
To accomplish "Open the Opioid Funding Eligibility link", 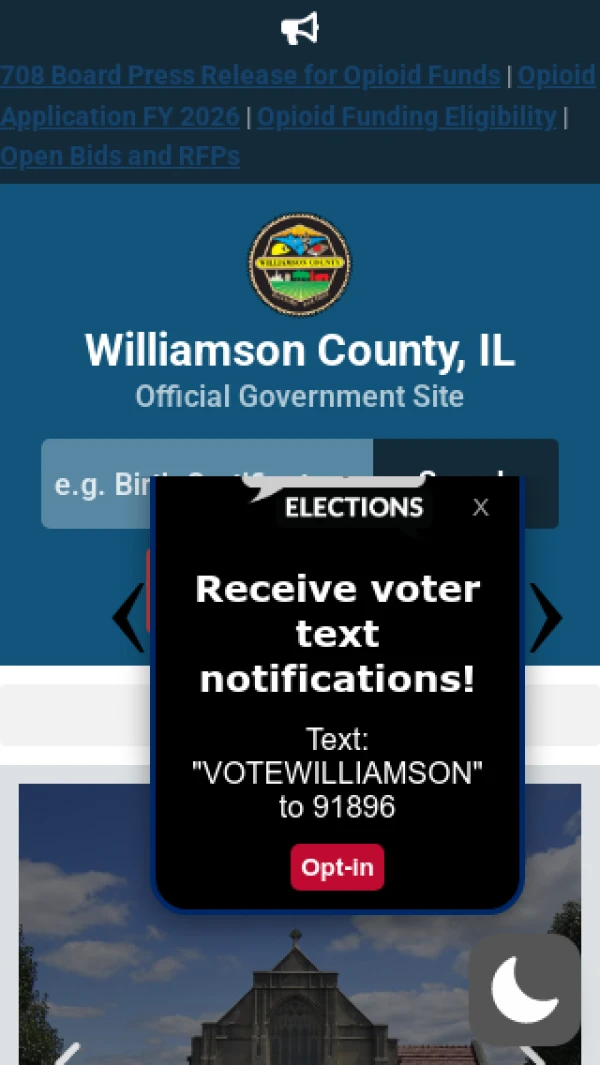I will tap(406, 117).
